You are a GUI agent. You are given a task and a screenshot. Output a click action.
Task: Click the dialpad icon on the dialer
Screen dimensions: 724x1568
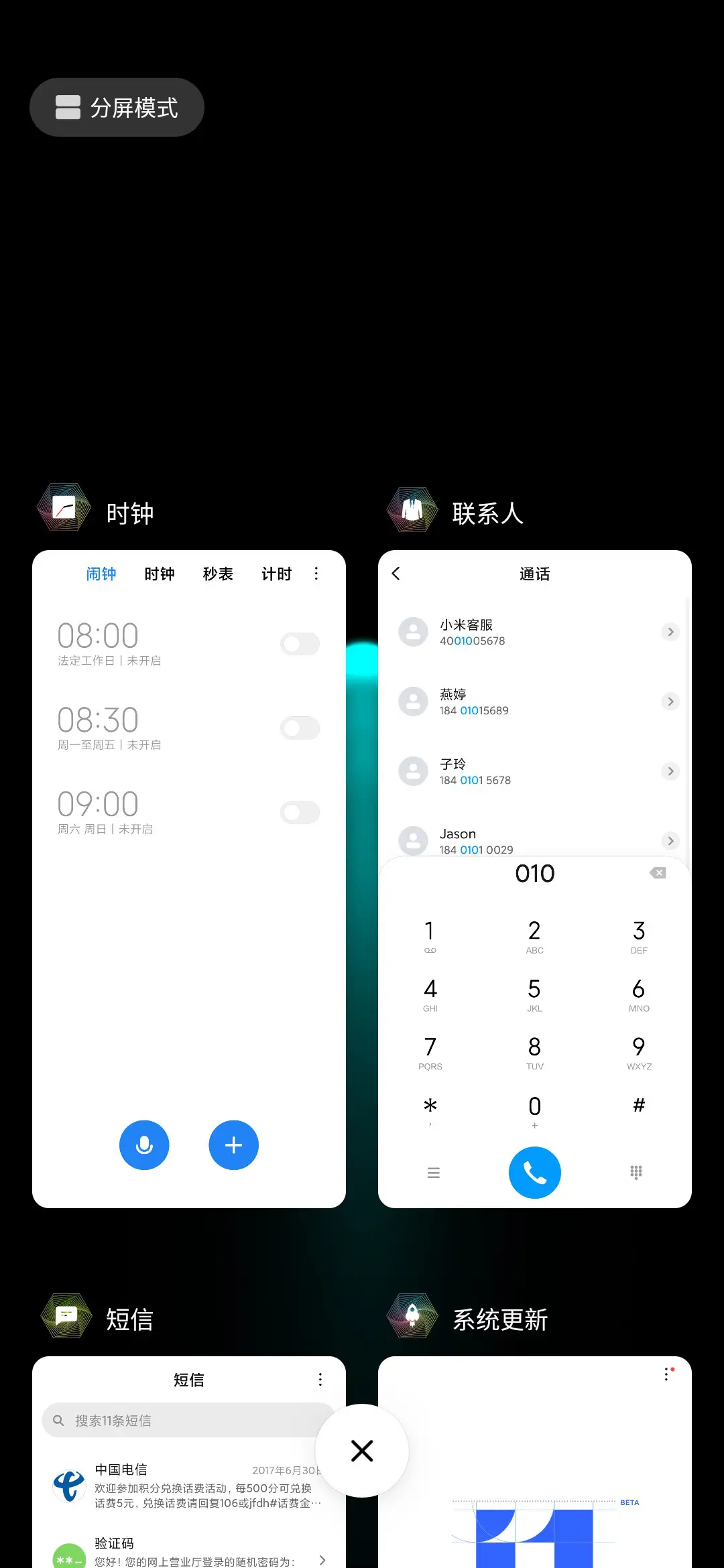pyautogui.click(x=636, y=1172)
